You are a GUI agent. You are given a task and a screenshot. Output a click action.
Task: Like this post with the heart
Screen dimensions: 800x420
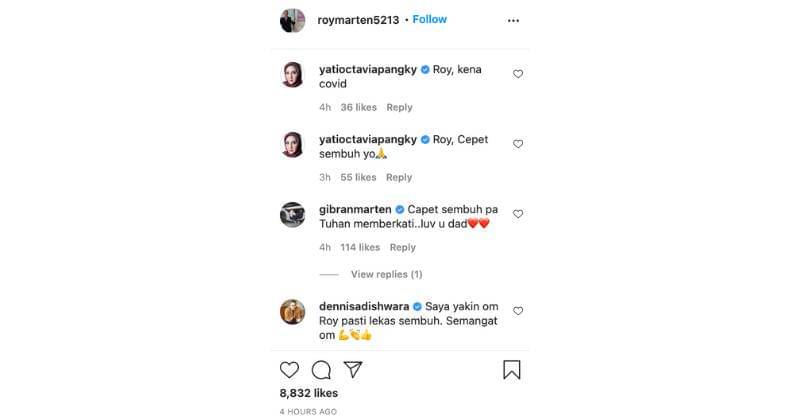click(290, 369)
